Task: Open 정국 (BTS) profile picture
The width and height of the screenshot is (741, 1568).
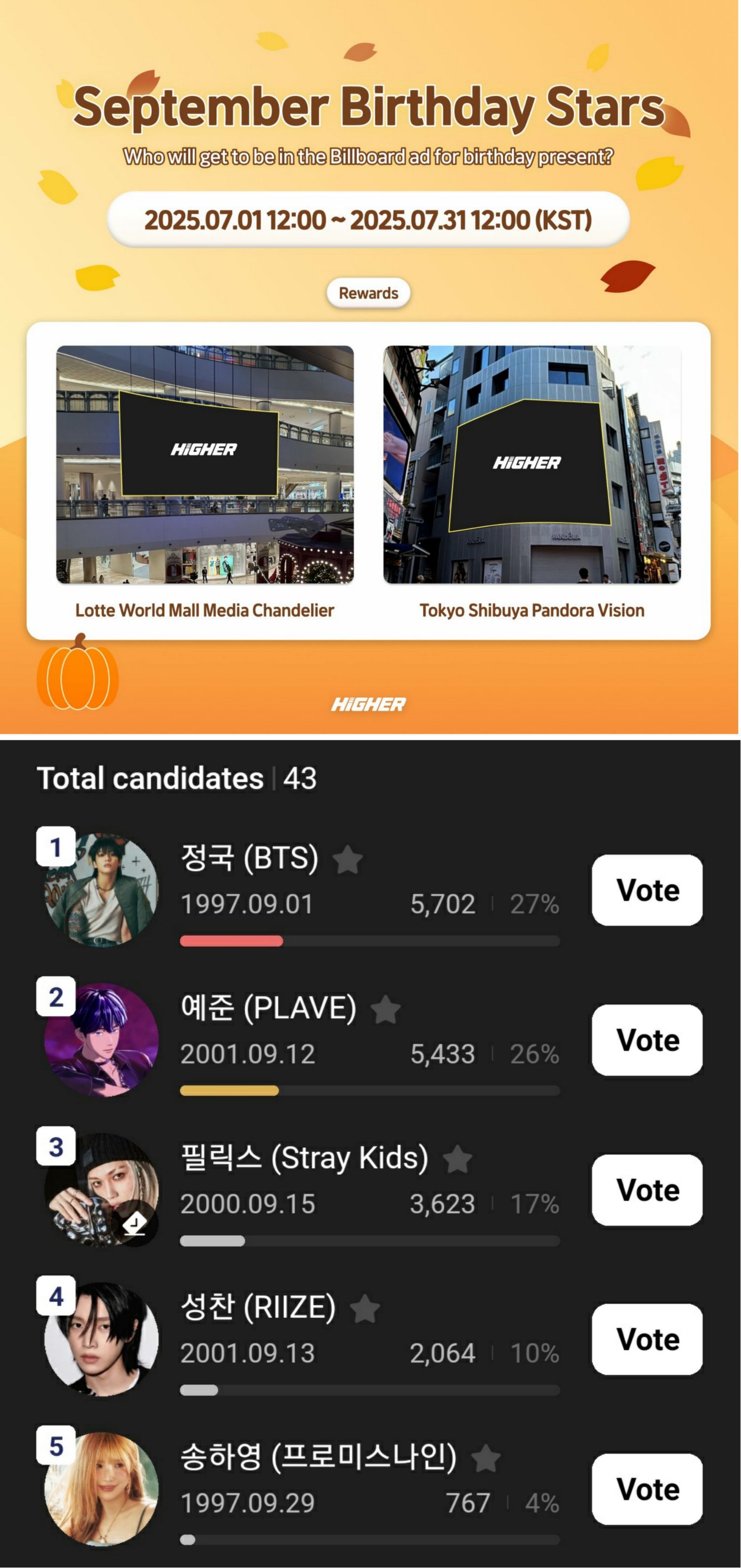Action: point(101,890)
